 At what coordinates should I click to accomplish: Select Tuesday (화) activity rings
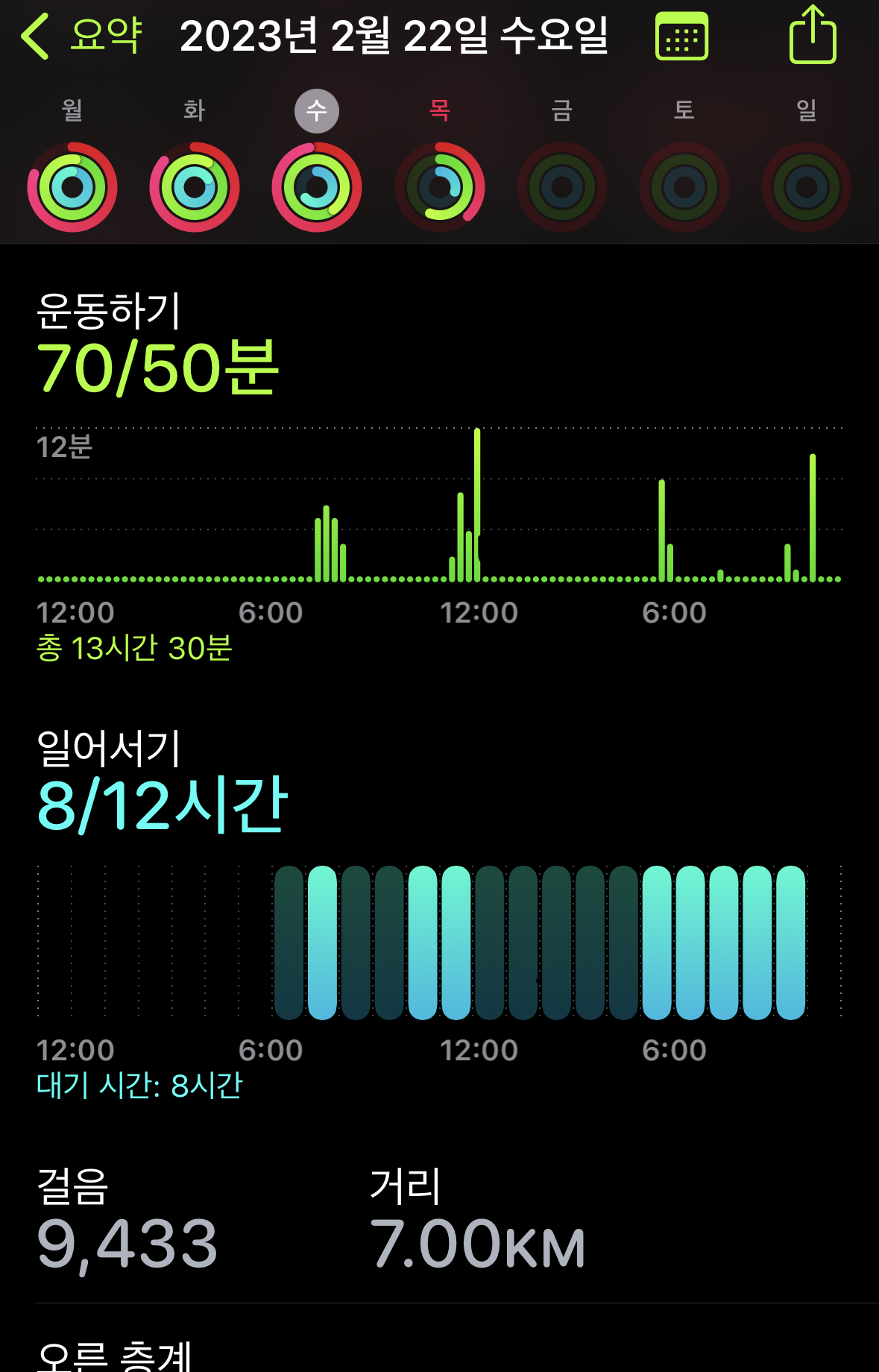coord(195,186)
